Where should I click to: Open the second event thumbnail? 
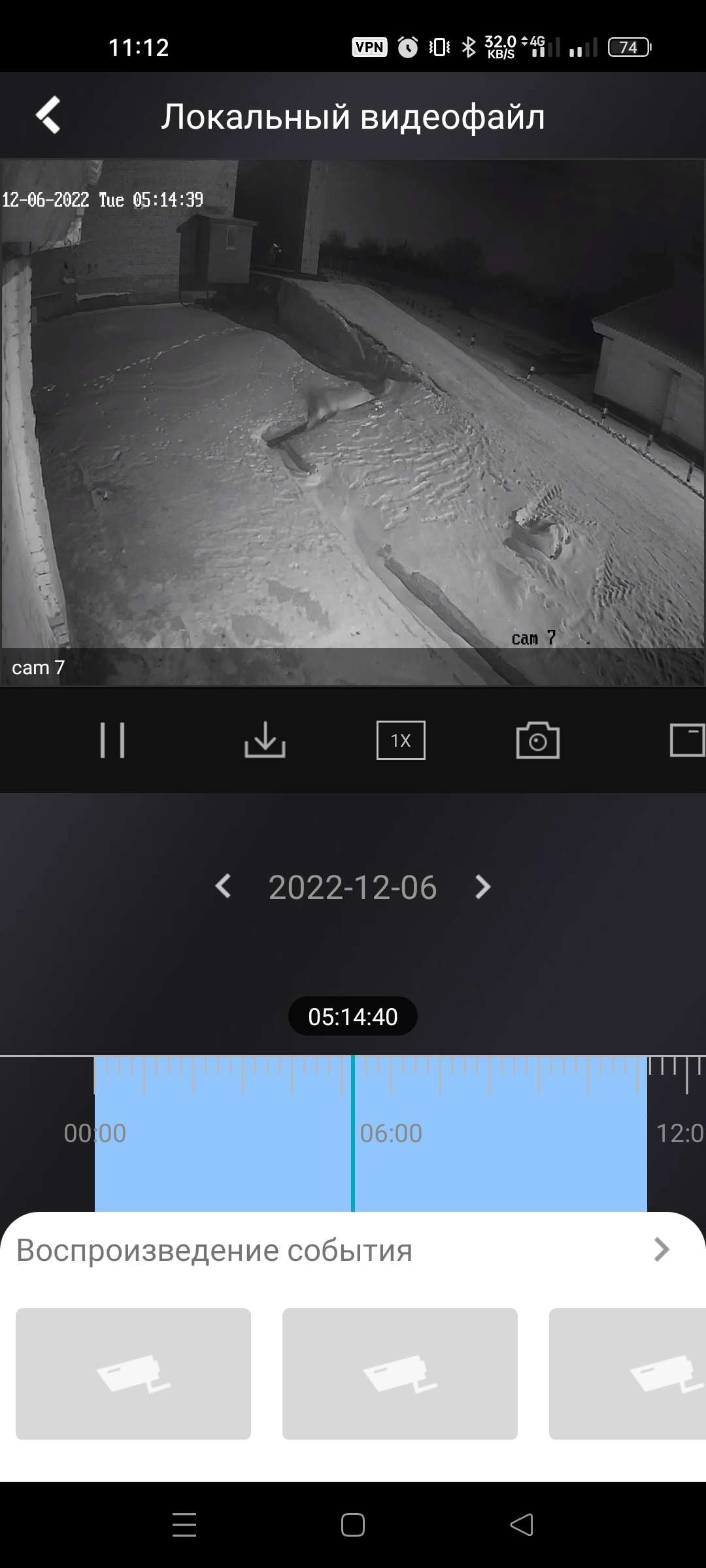pyautogui.click(x=400, y=1374)
